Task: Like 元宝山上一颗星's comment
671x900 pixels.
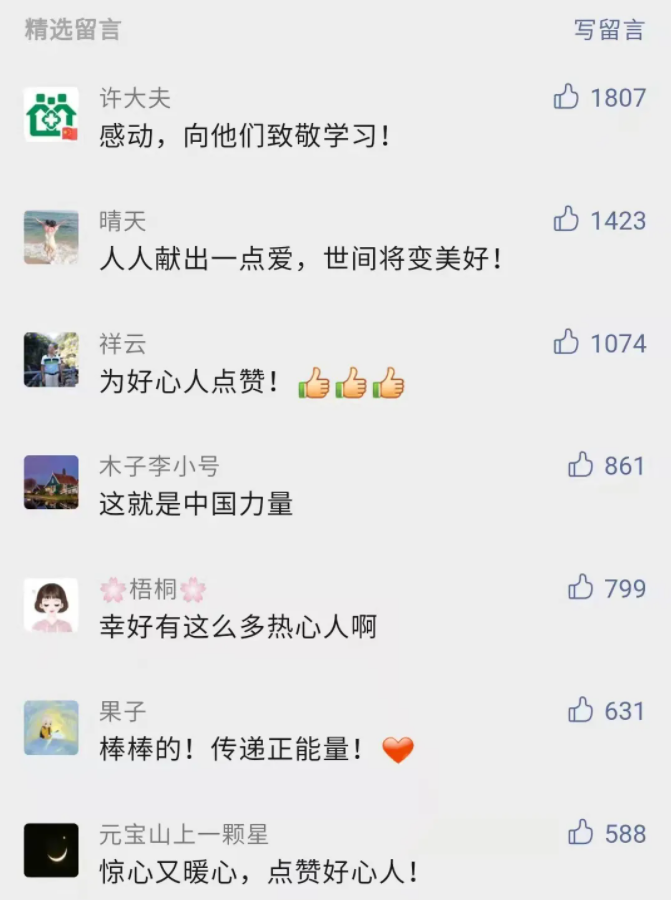Action: point(581,833)
